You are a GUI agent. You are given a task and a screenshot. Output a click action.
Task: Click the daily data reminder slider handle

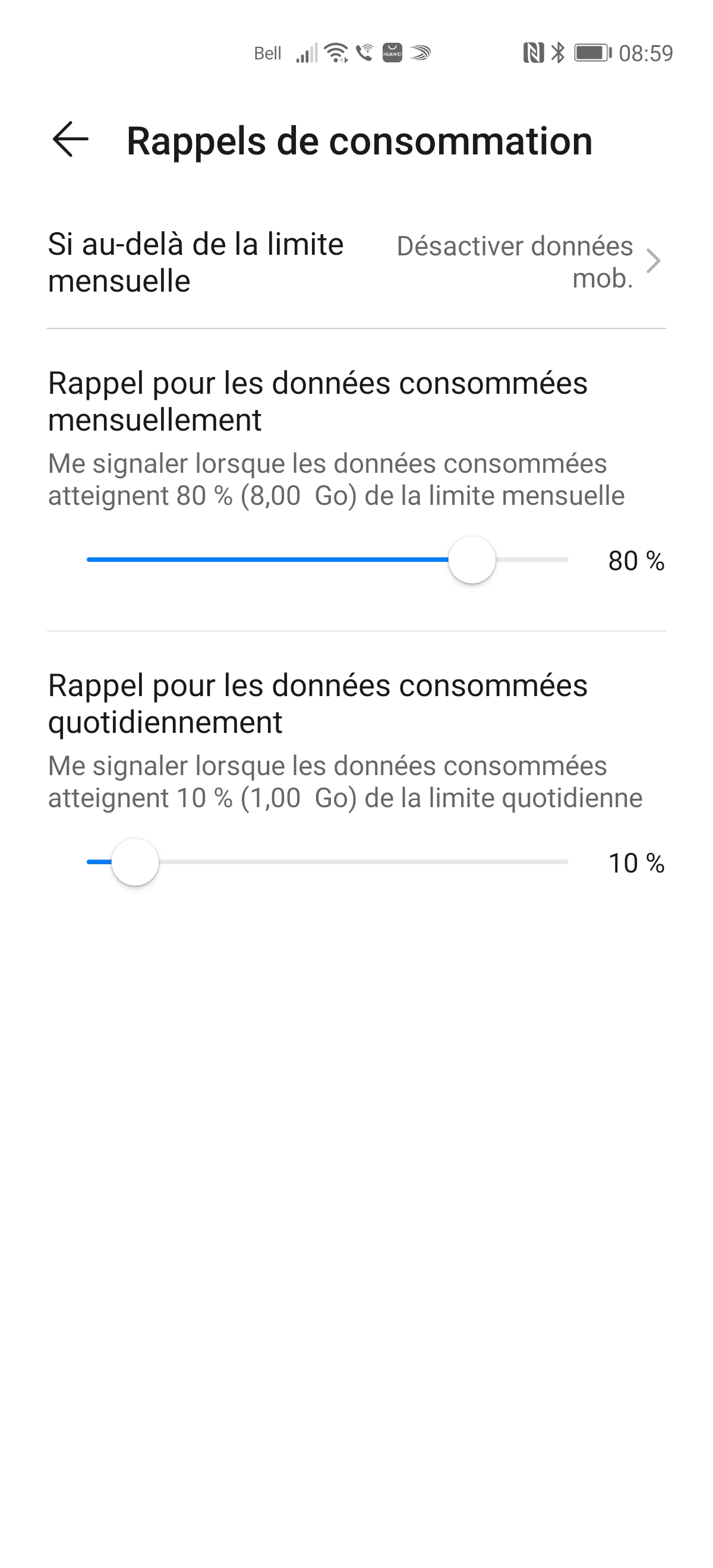pyautogui.click(x=134, y=862)
